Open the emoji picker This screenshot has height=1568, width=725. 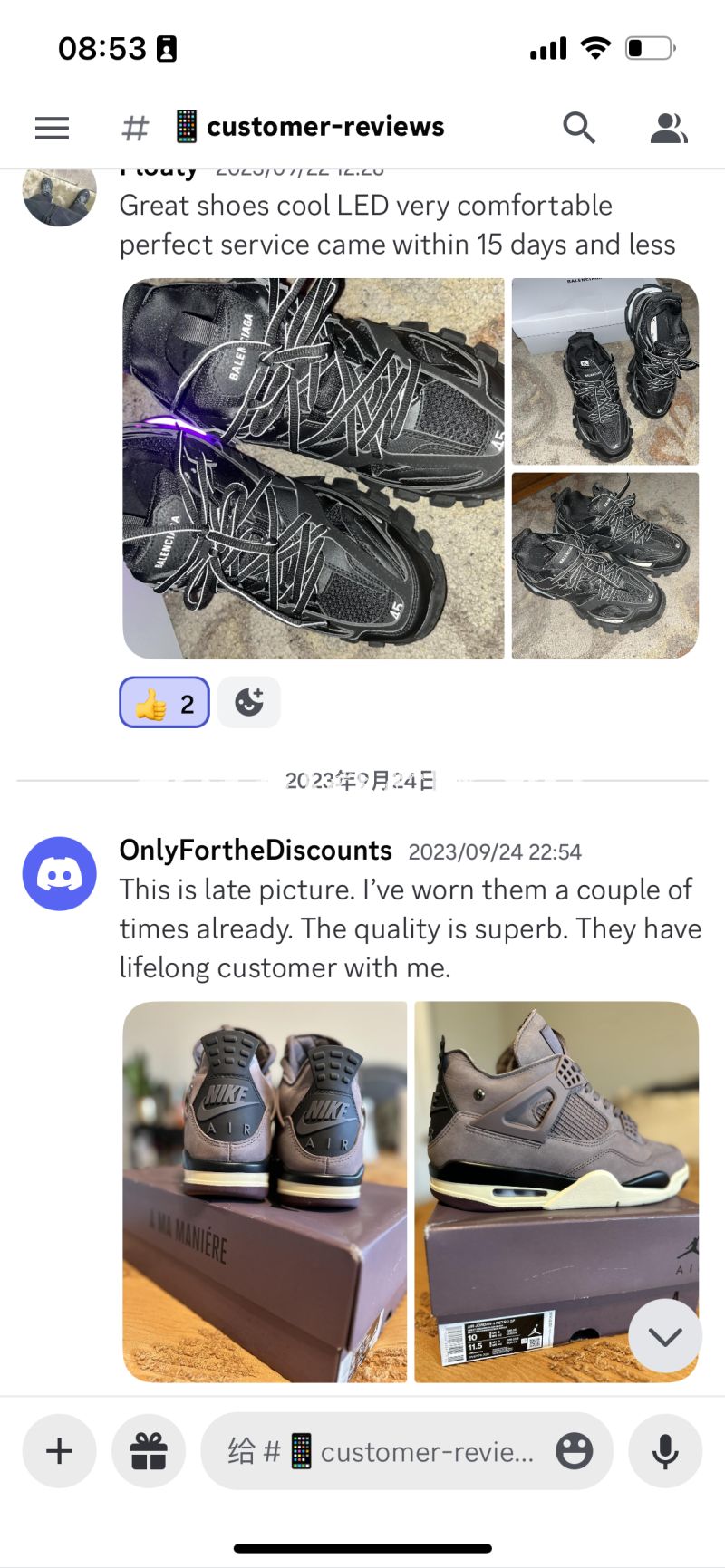pyautogui.click(x=574, y=1451)
